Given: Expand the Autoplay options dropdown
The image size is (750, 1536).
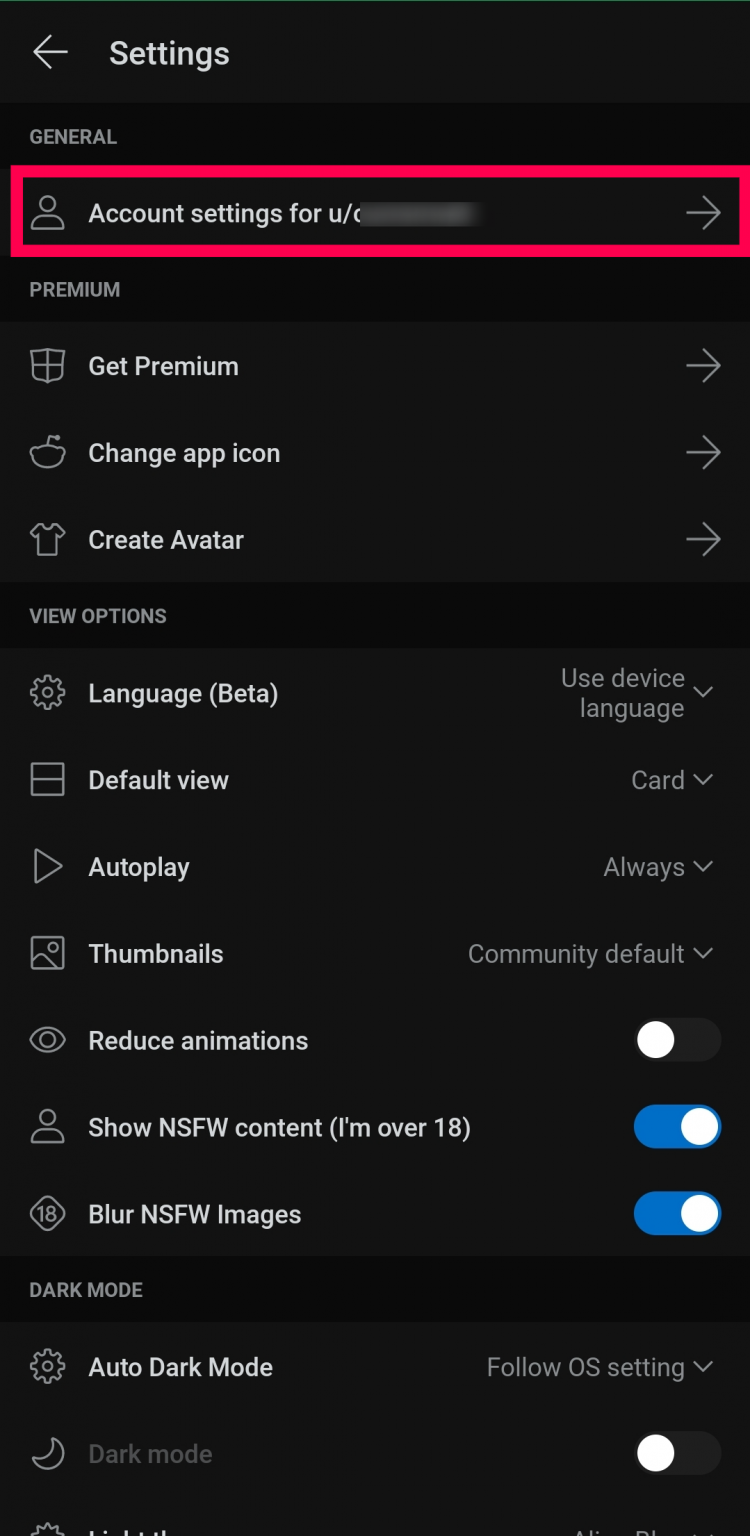Looking at the screenshot, I should (658, 866).
